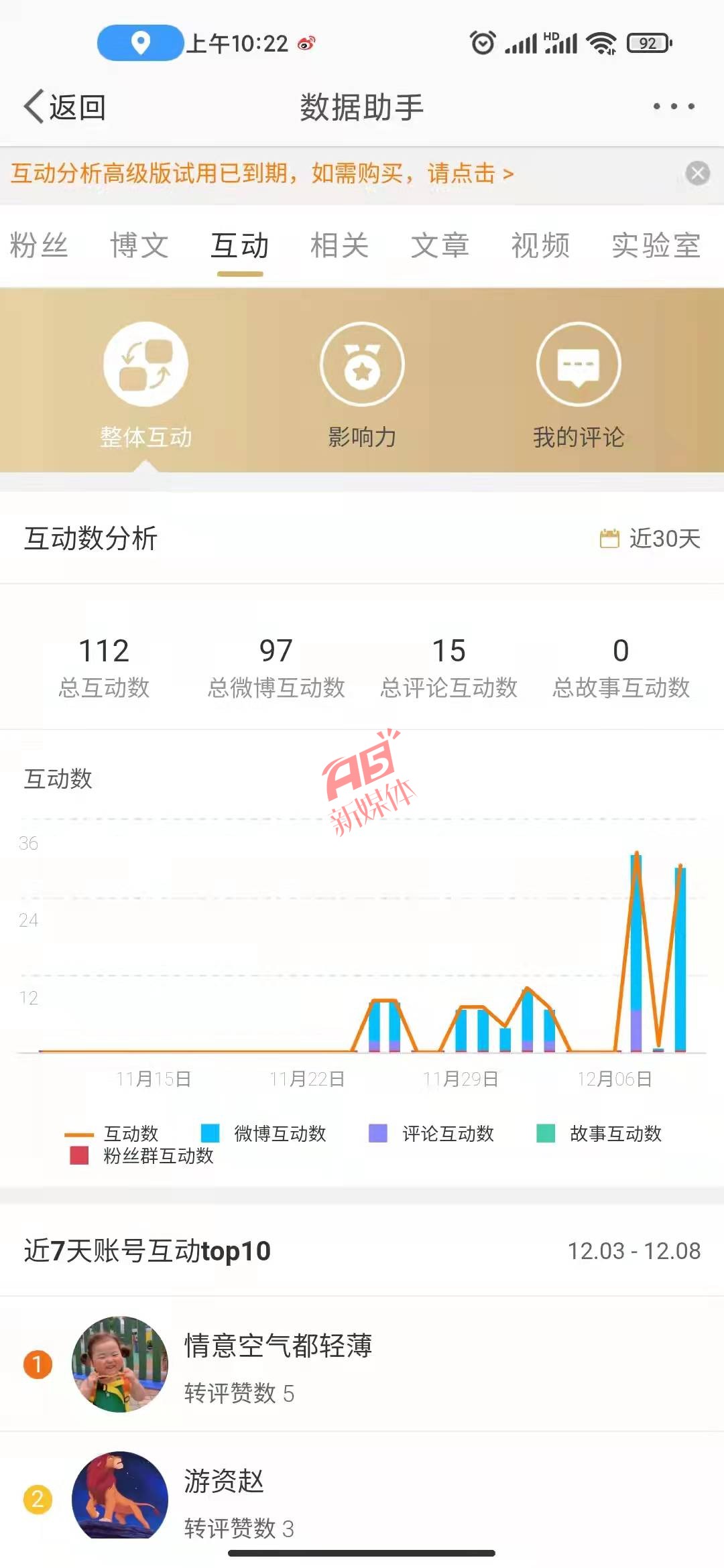Open the account 情意空气都轻薄
This screenshot has height=1568, width=724.
362,1364
